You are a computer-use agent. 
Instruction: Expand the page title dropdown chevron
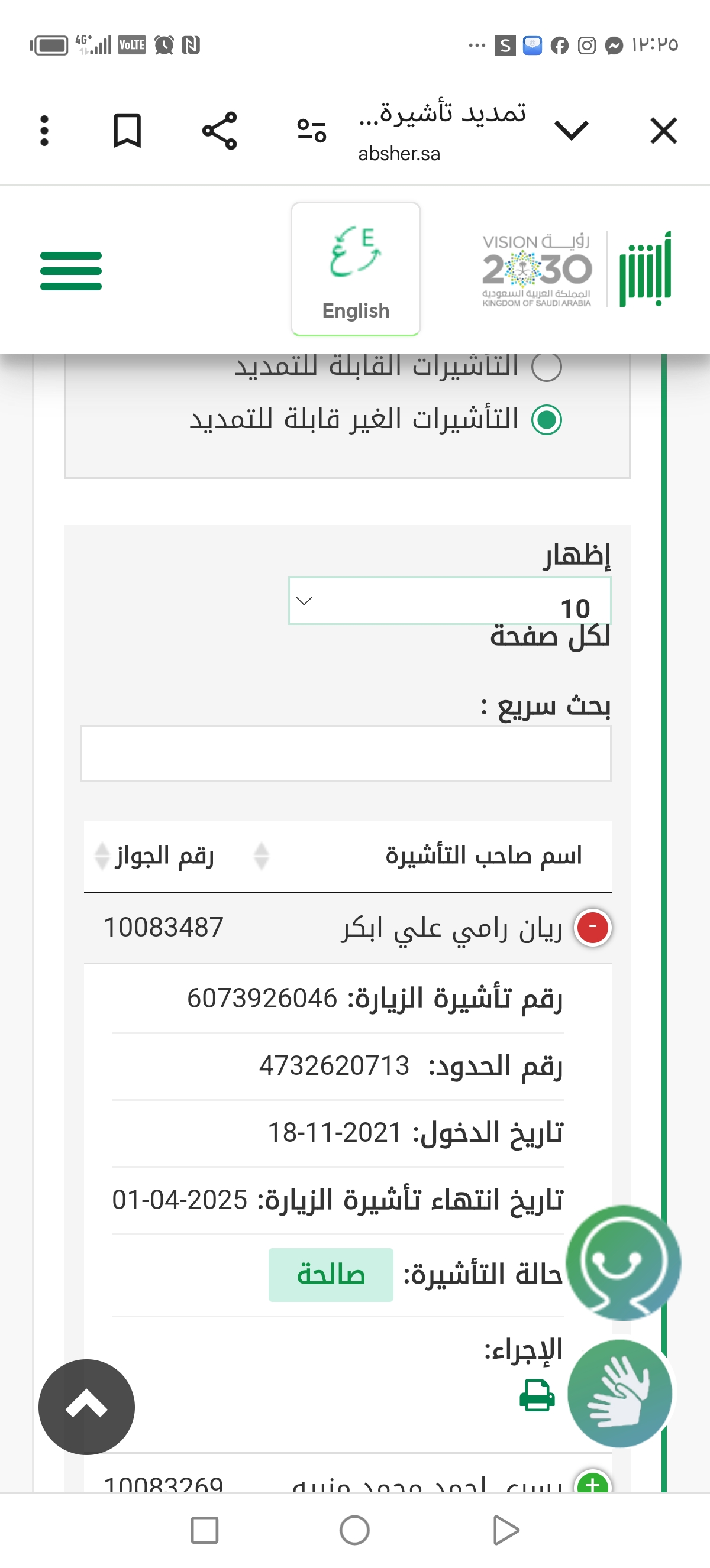pyautogui.click(x=571, y=130)
